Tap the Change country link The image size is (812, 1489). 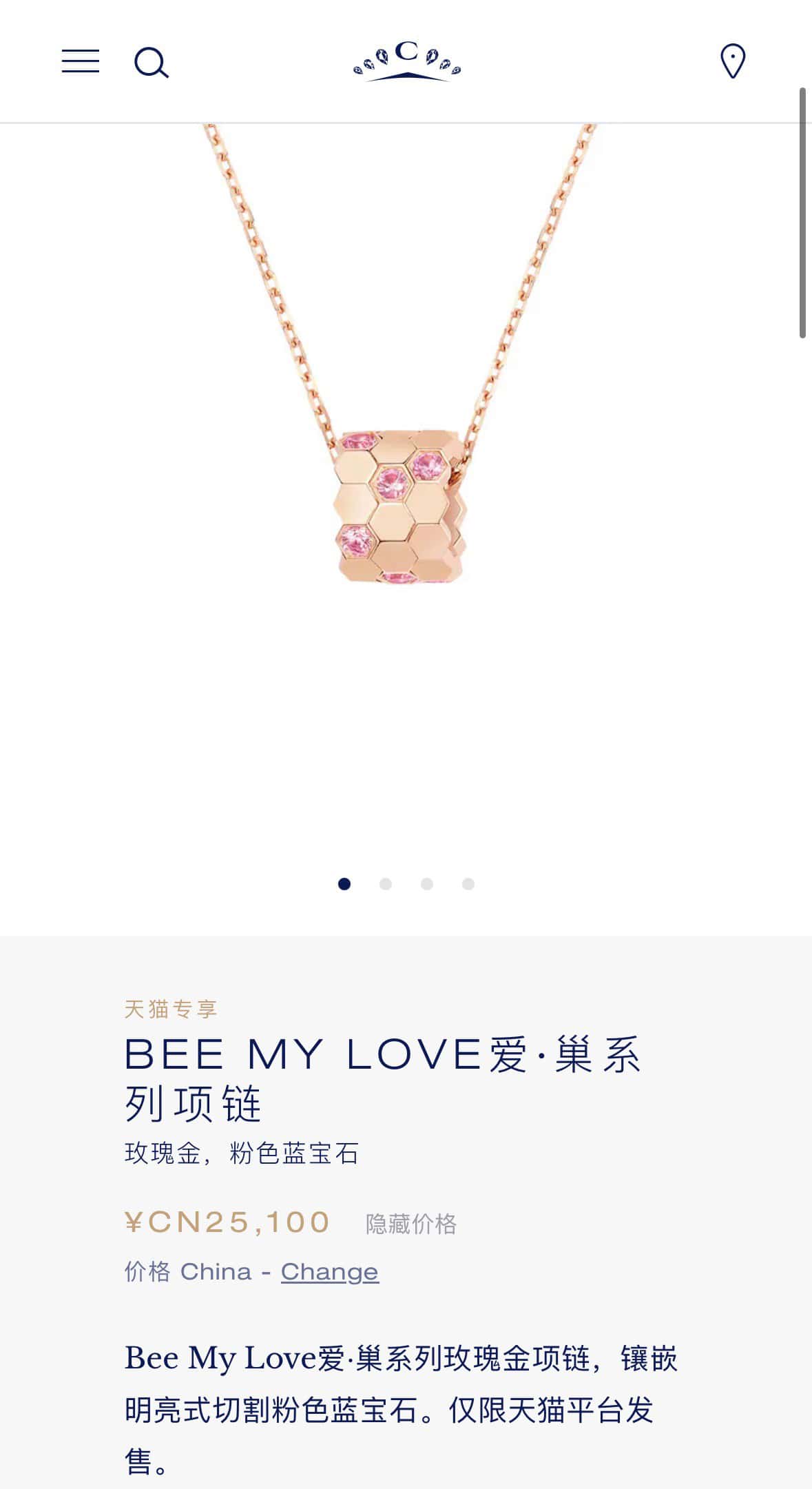coord(329,1271)
